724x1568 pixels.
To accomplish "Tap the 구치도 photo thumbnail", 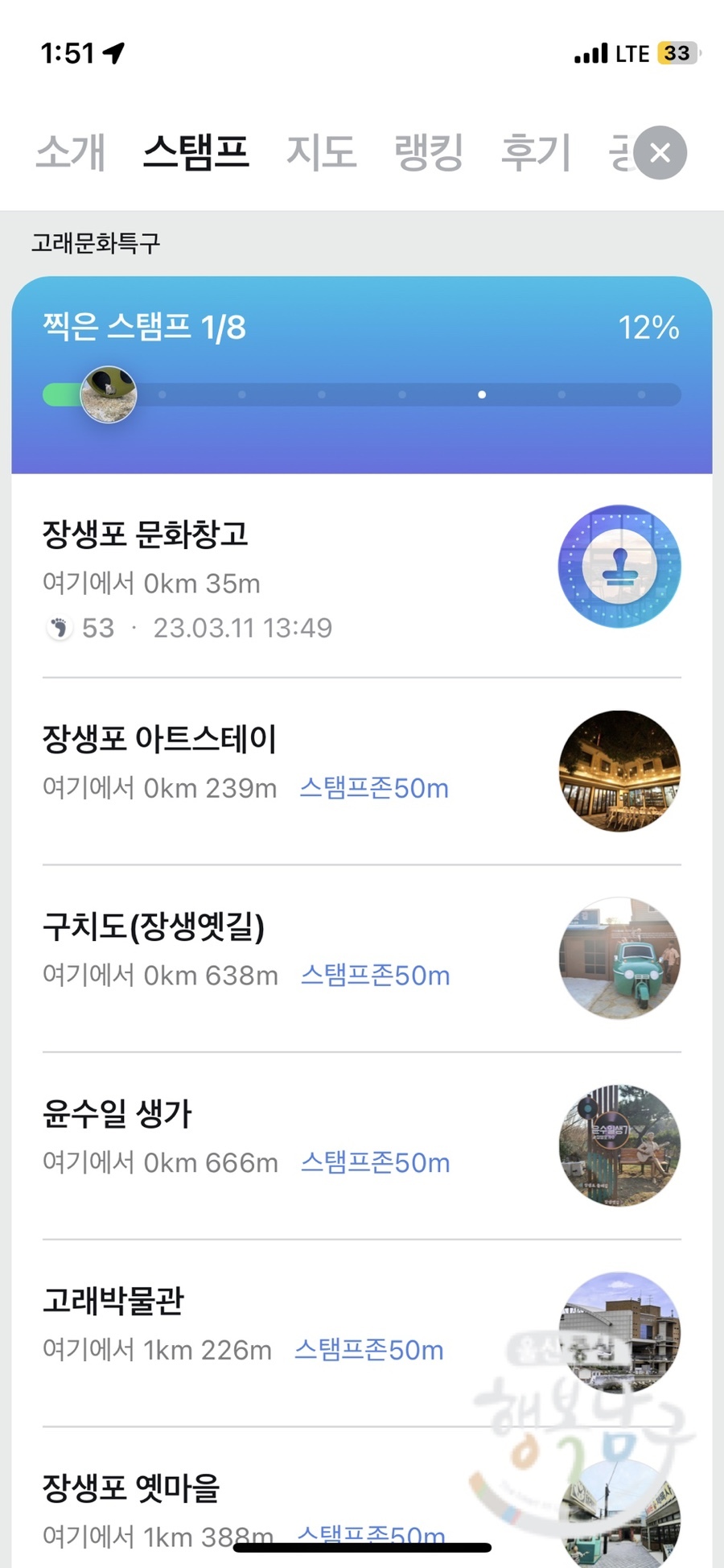I will click(x=619, y=958).
